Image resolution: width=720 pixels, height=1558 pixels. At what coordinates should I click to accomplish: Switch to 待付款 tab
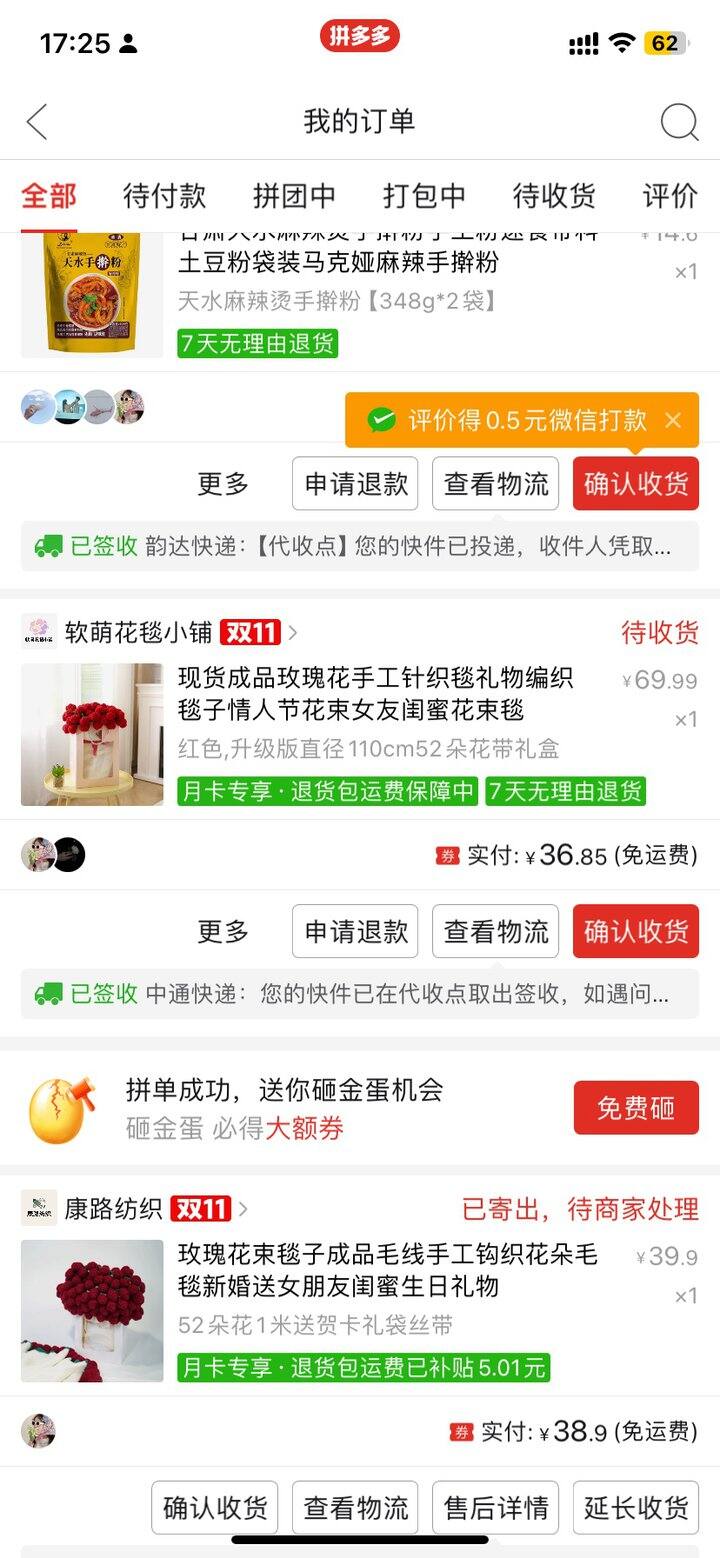pyautogui.click(x=164, y=196)
